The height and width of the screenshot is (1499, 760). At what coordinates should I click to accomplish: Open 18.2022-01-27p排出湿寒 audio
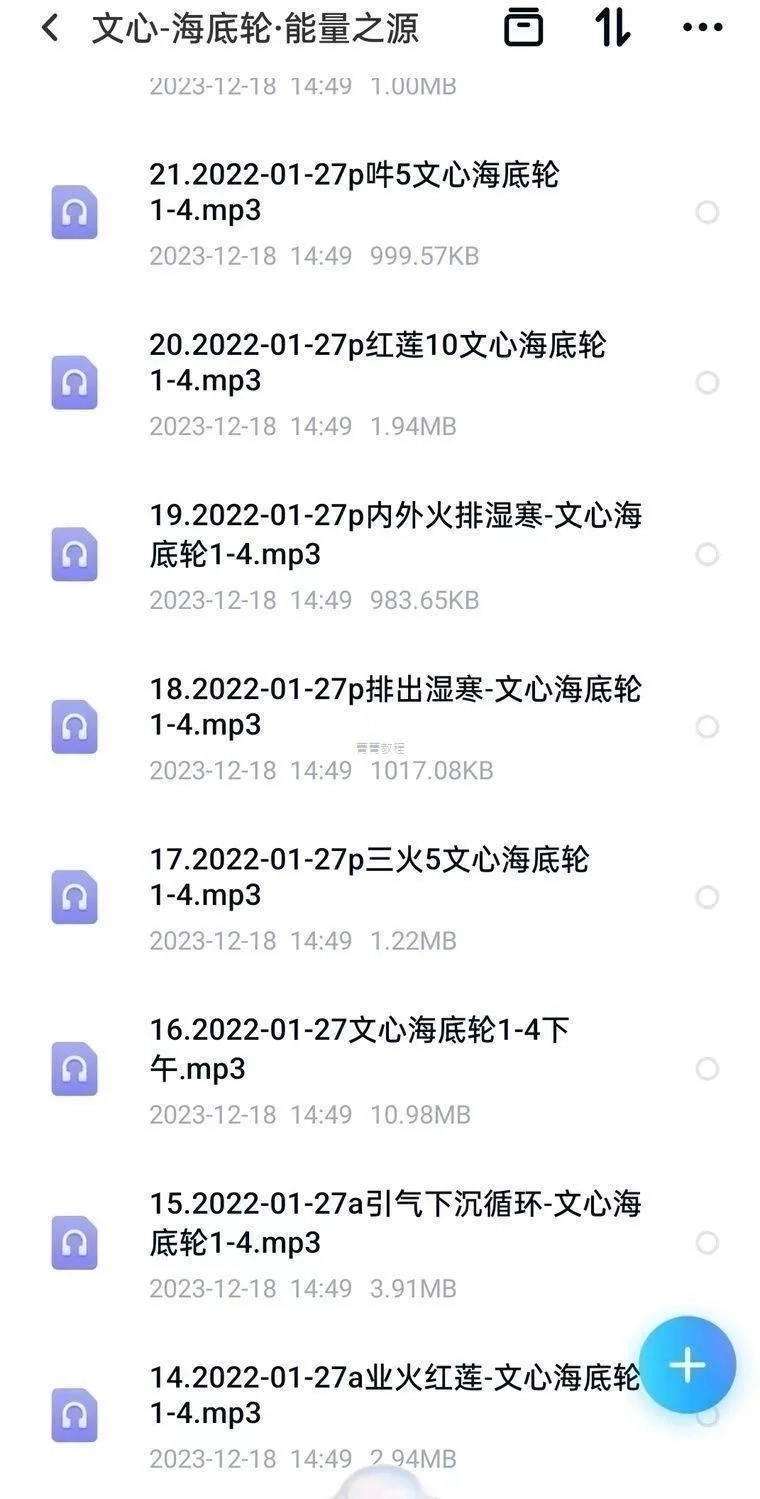pos(380,728)
